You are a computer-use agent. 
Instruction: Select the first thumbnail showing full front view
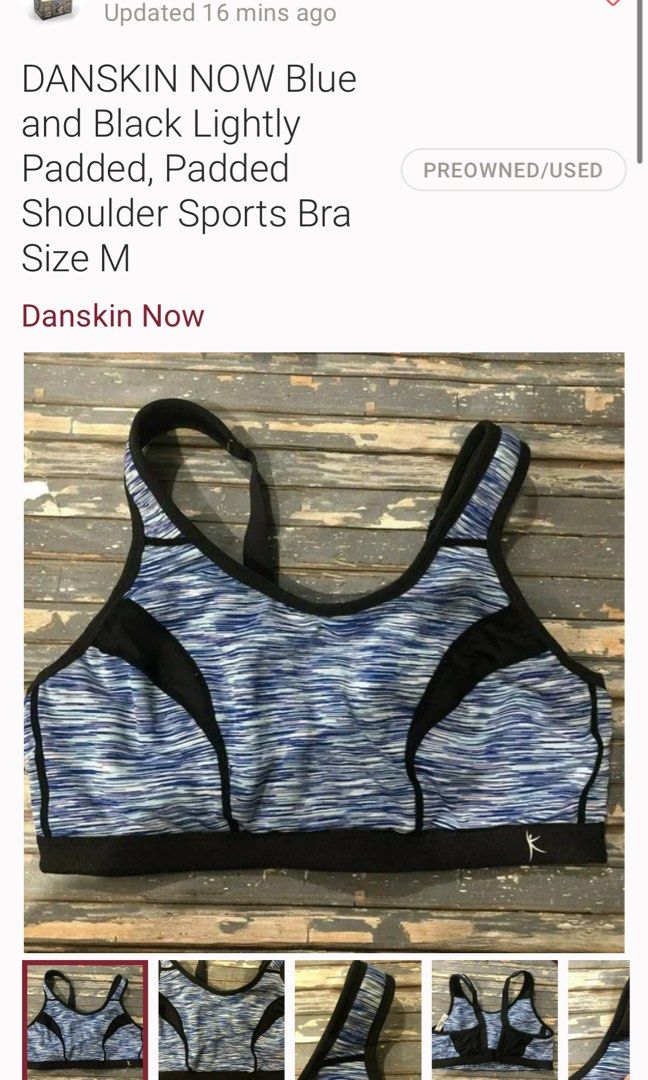pyautogui.click(x=86, y=1020)
